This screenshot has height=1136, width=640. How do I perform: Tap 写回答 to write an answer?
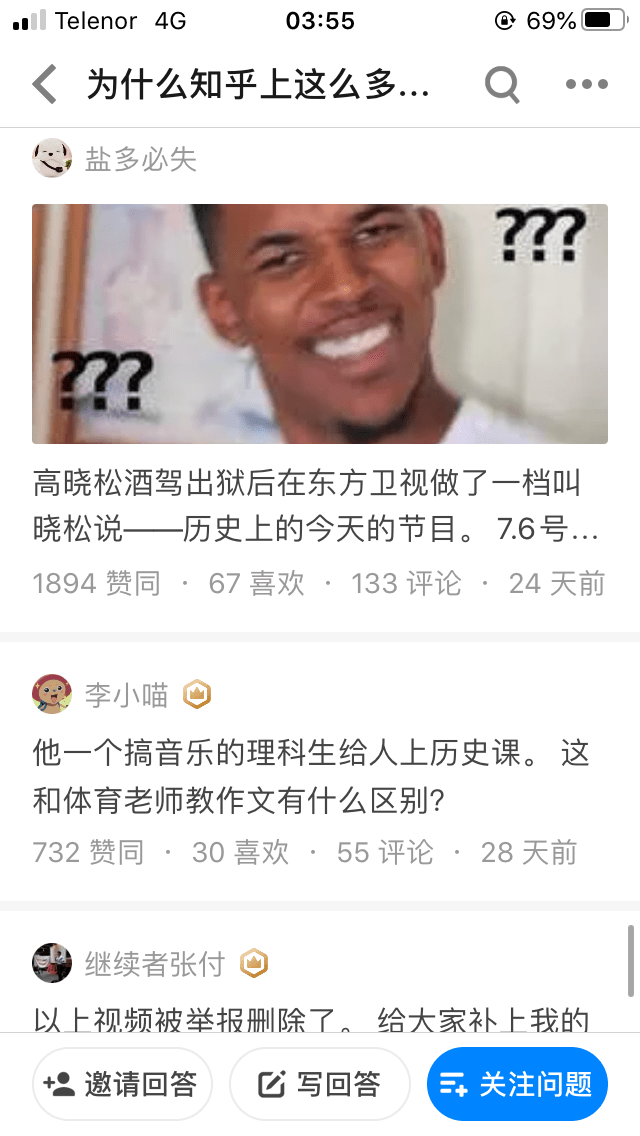click(320, 1084)
